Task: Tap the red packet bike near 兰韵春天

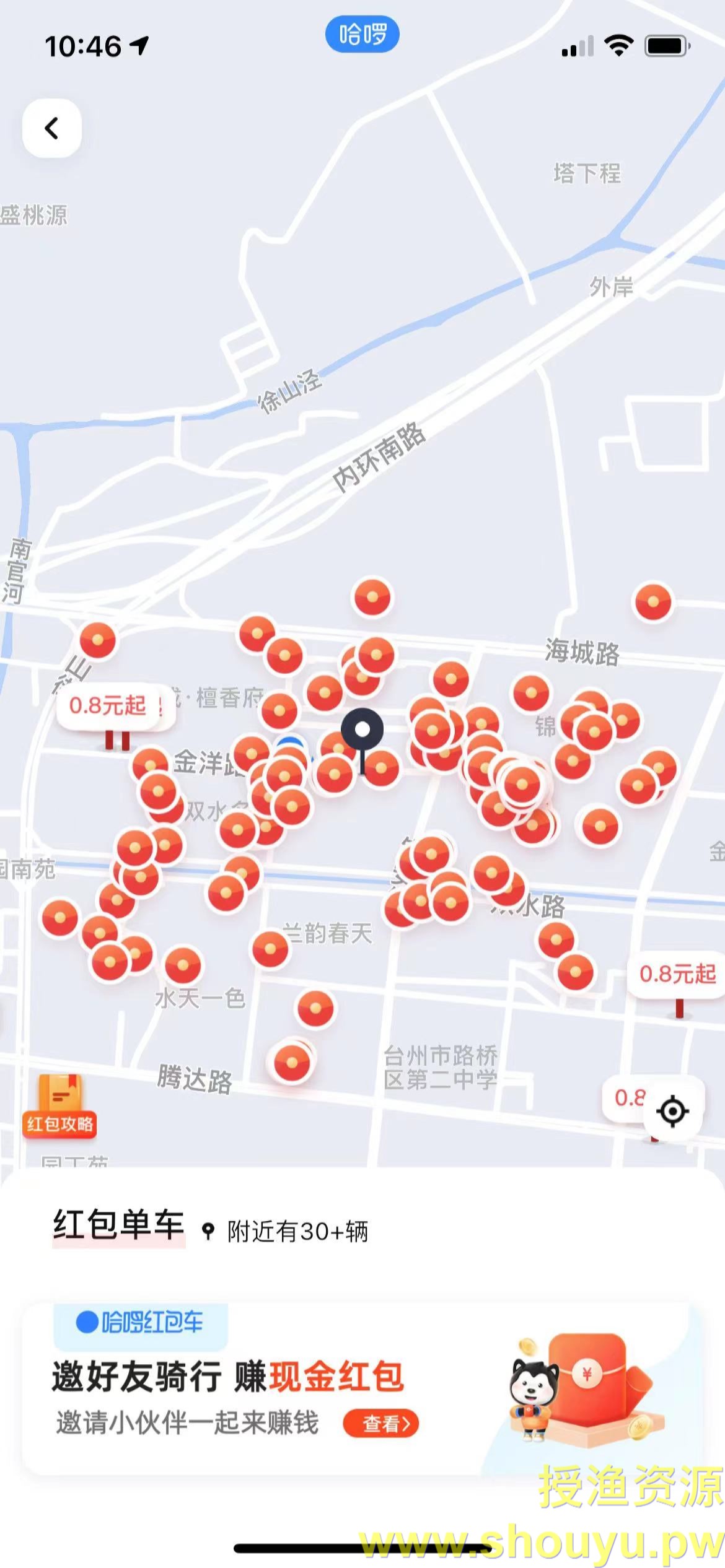Action: [x=270, y=949]
